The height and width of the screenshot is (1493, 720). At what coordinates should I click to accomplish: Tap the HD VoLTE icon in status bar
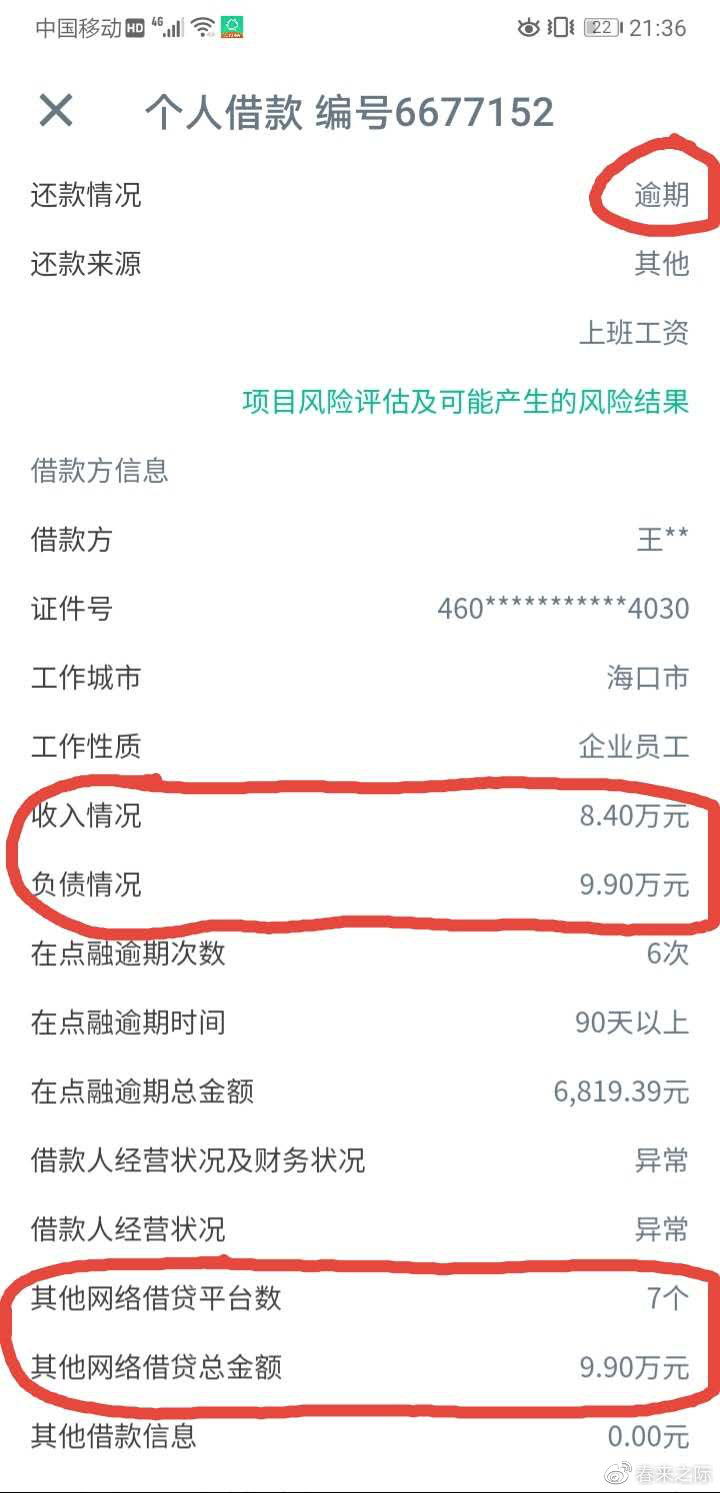133,28
